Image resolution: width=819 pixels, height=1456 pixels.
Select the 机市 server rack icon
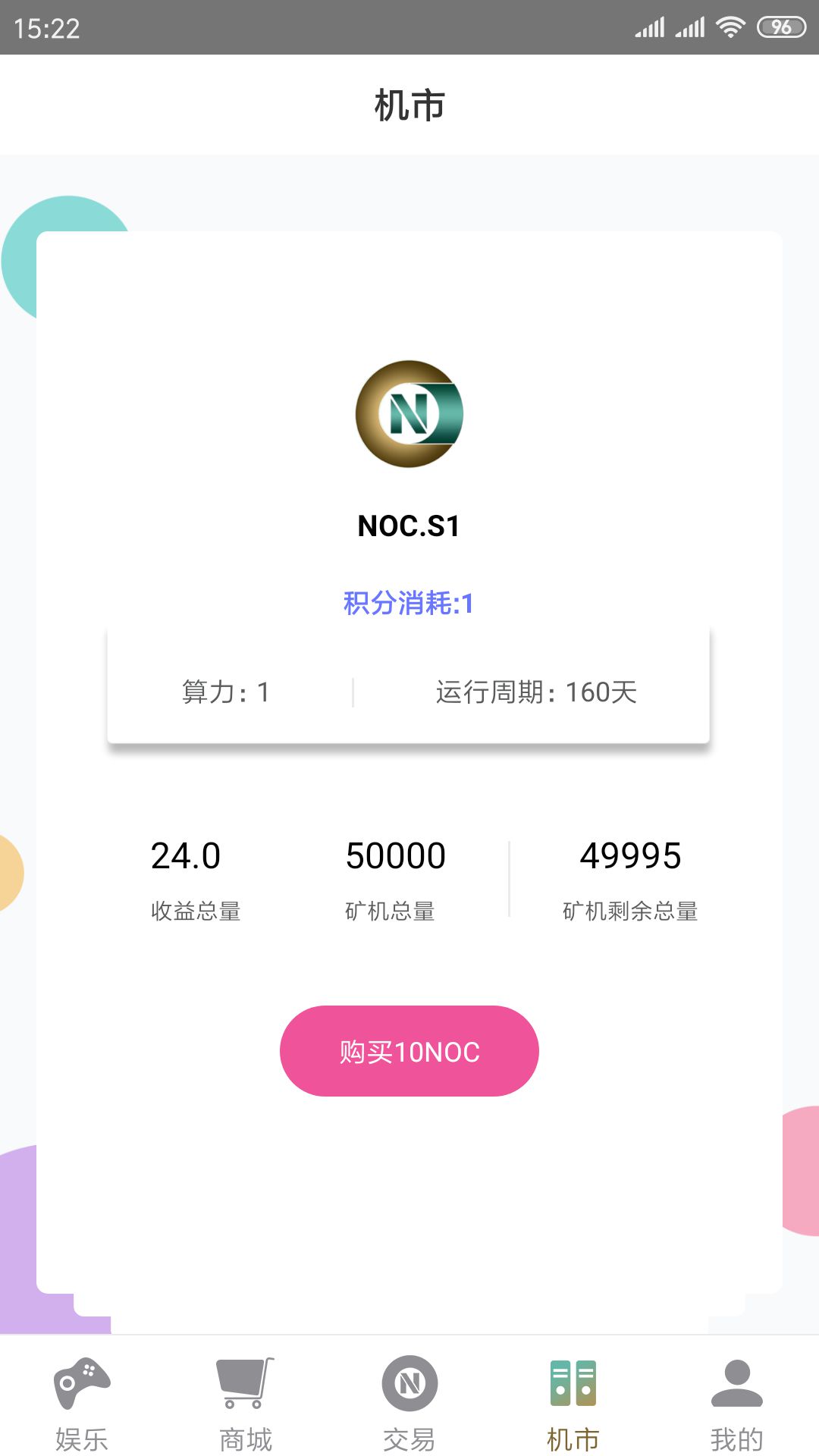(x=573, y=1385)
